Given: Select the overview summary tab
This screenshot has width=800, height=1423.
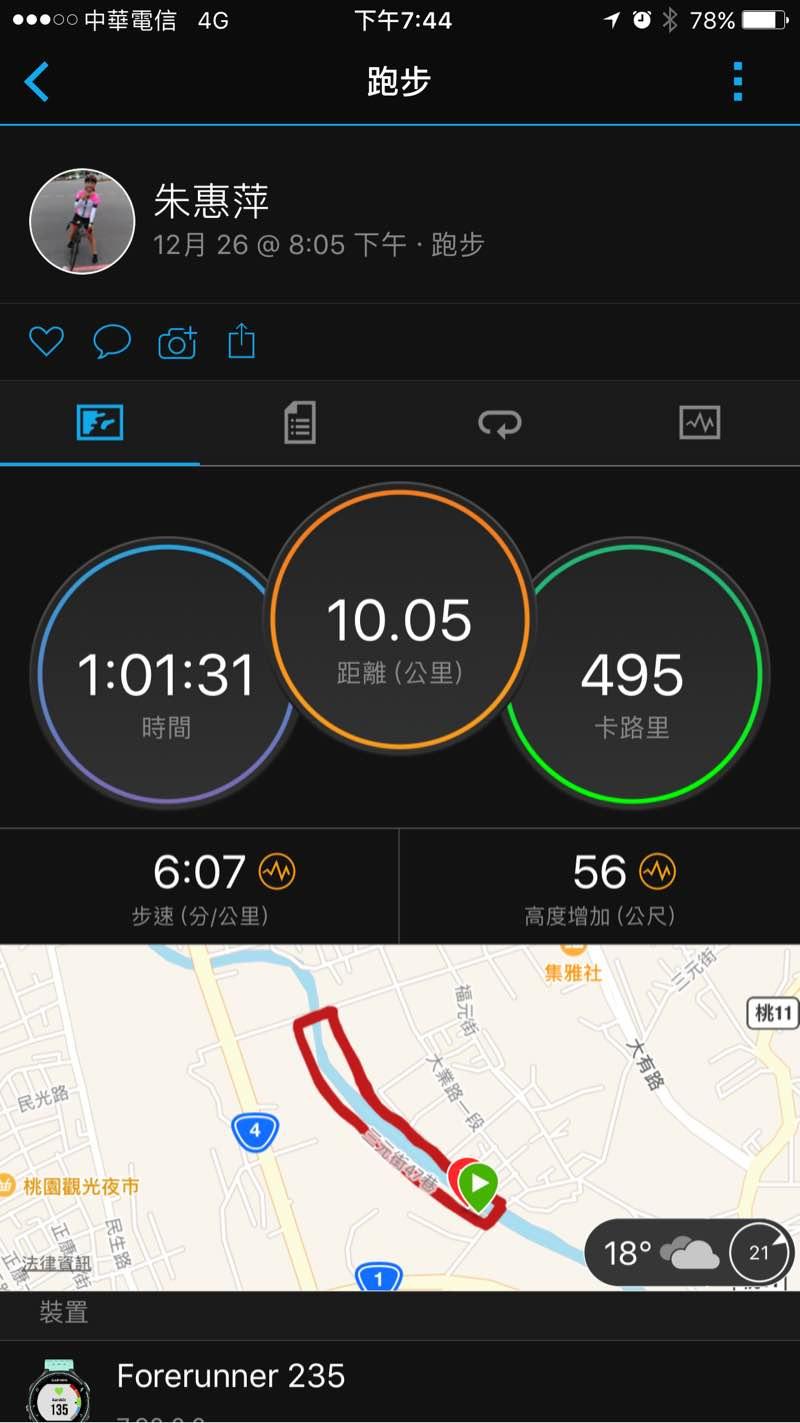Looking at the screenshot, I should [100, 423].
